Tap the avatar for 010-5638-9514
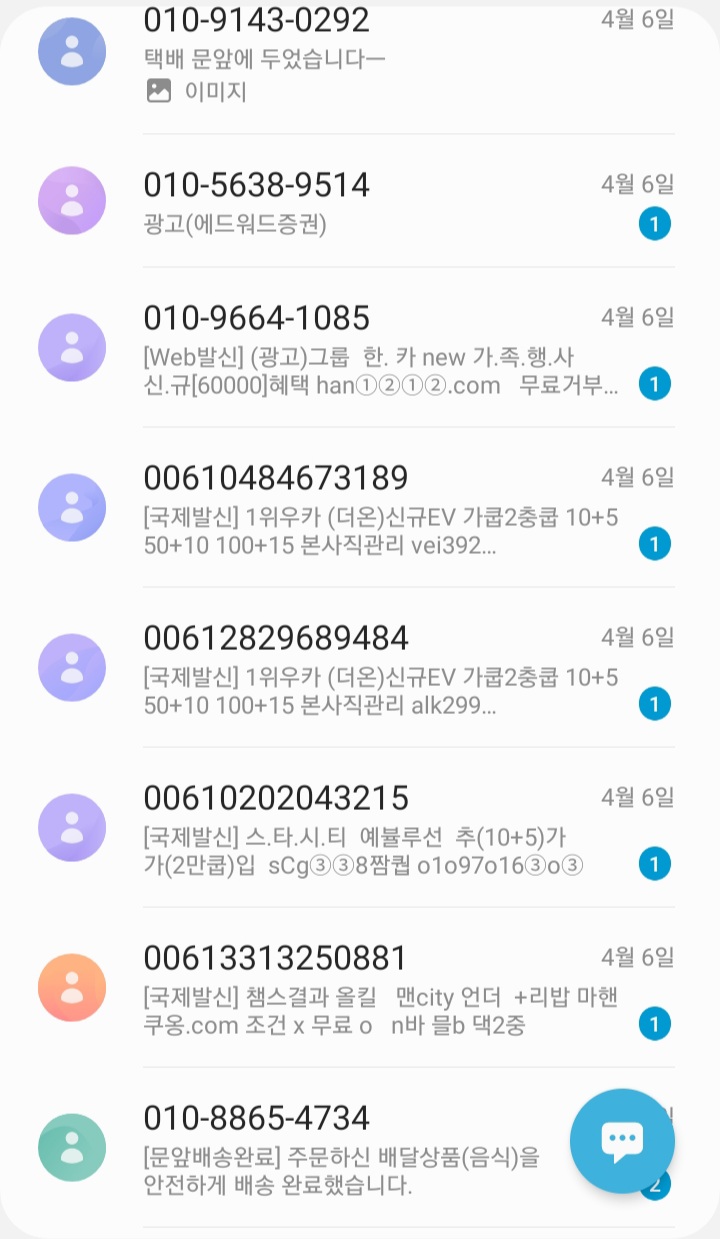This screenshot has height=1239, width=720. tap(72, 201)
